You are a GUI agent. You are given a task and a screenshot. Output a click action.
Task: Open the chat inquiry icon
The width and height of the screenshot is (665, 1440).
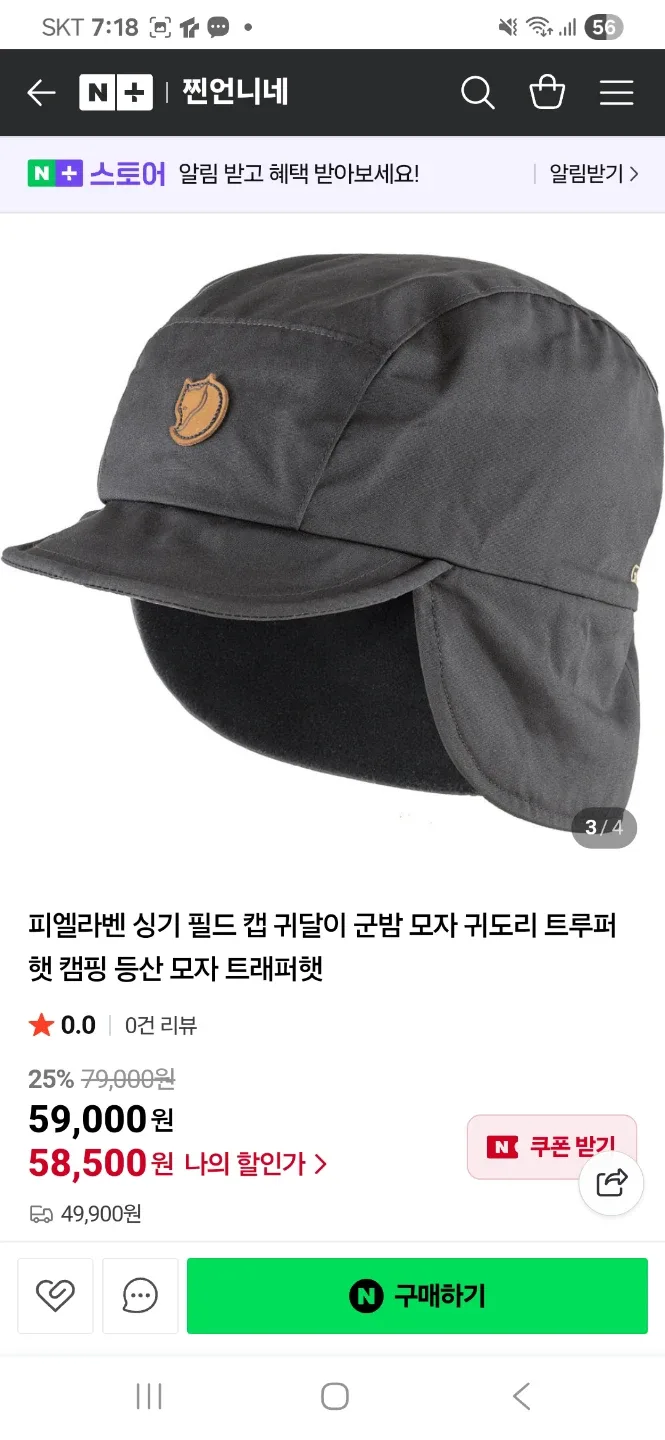[x=140, y=1296]
